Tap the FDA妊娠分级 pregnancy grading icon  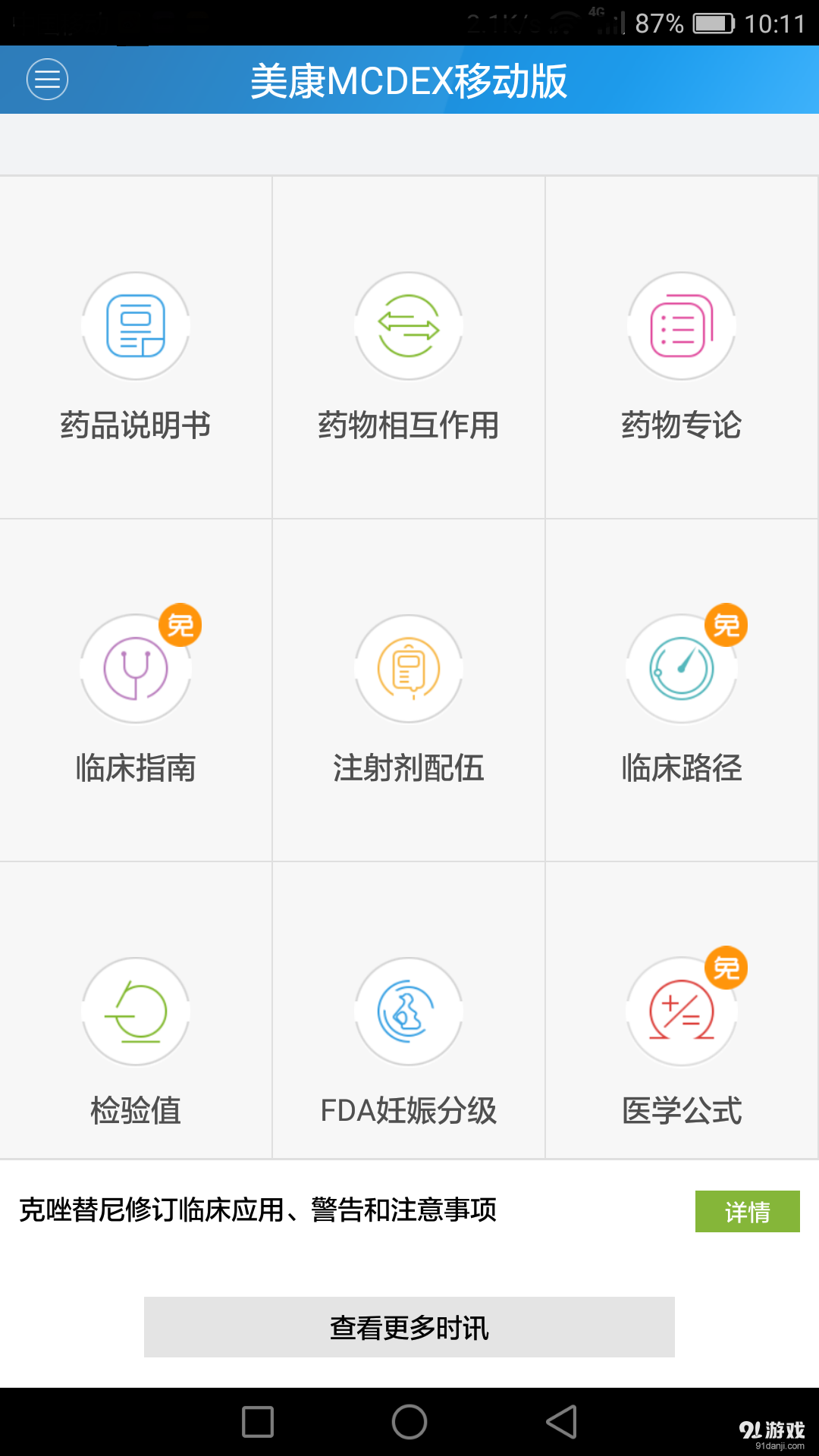pyautogui.click(x=408, y=1012)
